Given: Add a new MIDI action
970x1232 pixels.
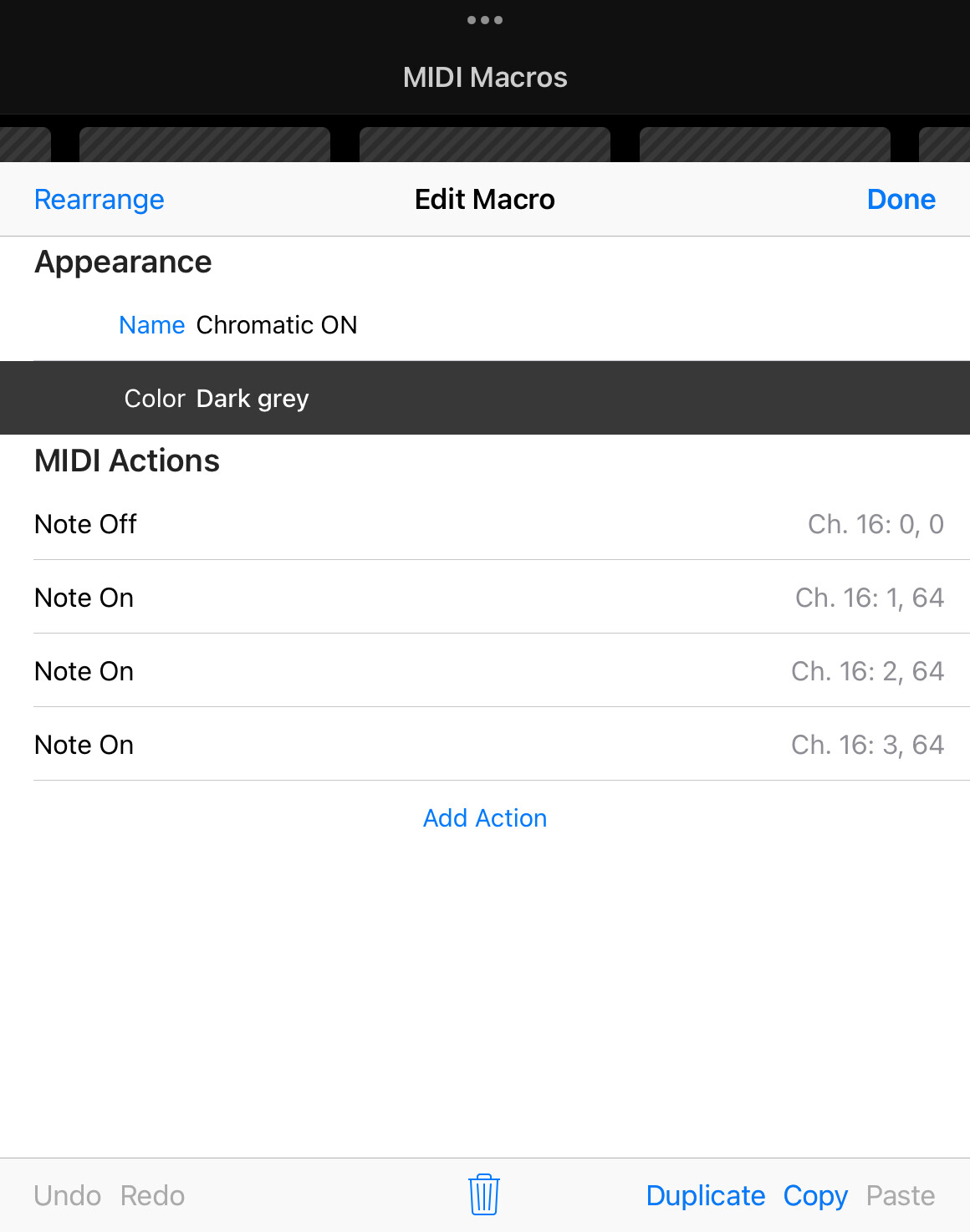Looking at the screenshot, I should click(484, 818).
